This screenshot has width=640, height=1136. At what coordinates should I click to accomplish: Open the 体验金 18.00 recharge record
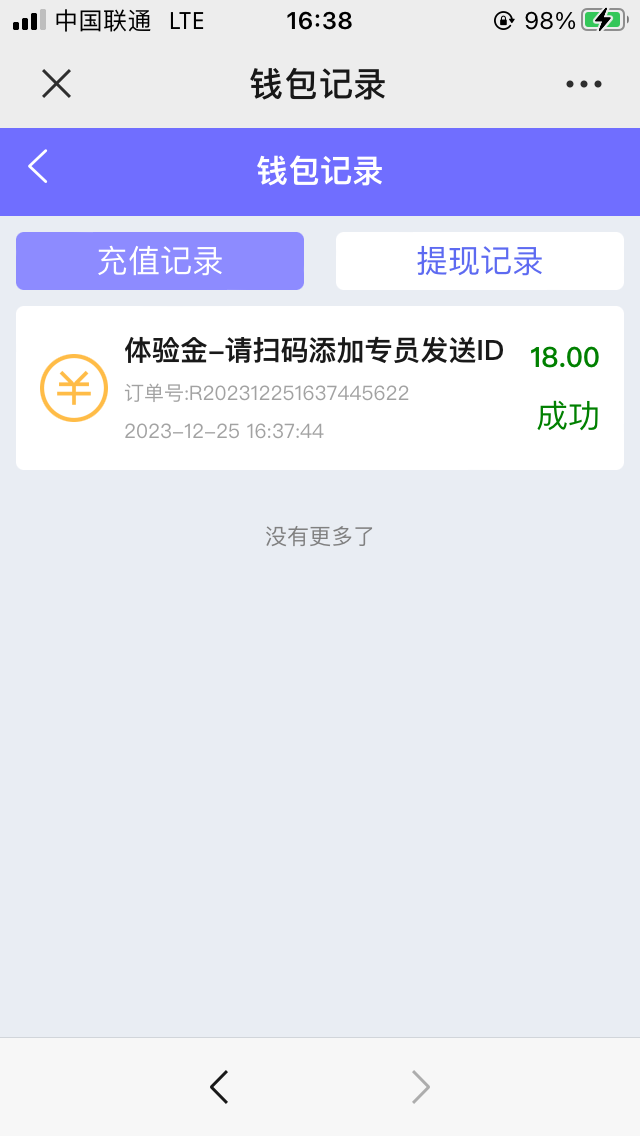coord(320,388)
